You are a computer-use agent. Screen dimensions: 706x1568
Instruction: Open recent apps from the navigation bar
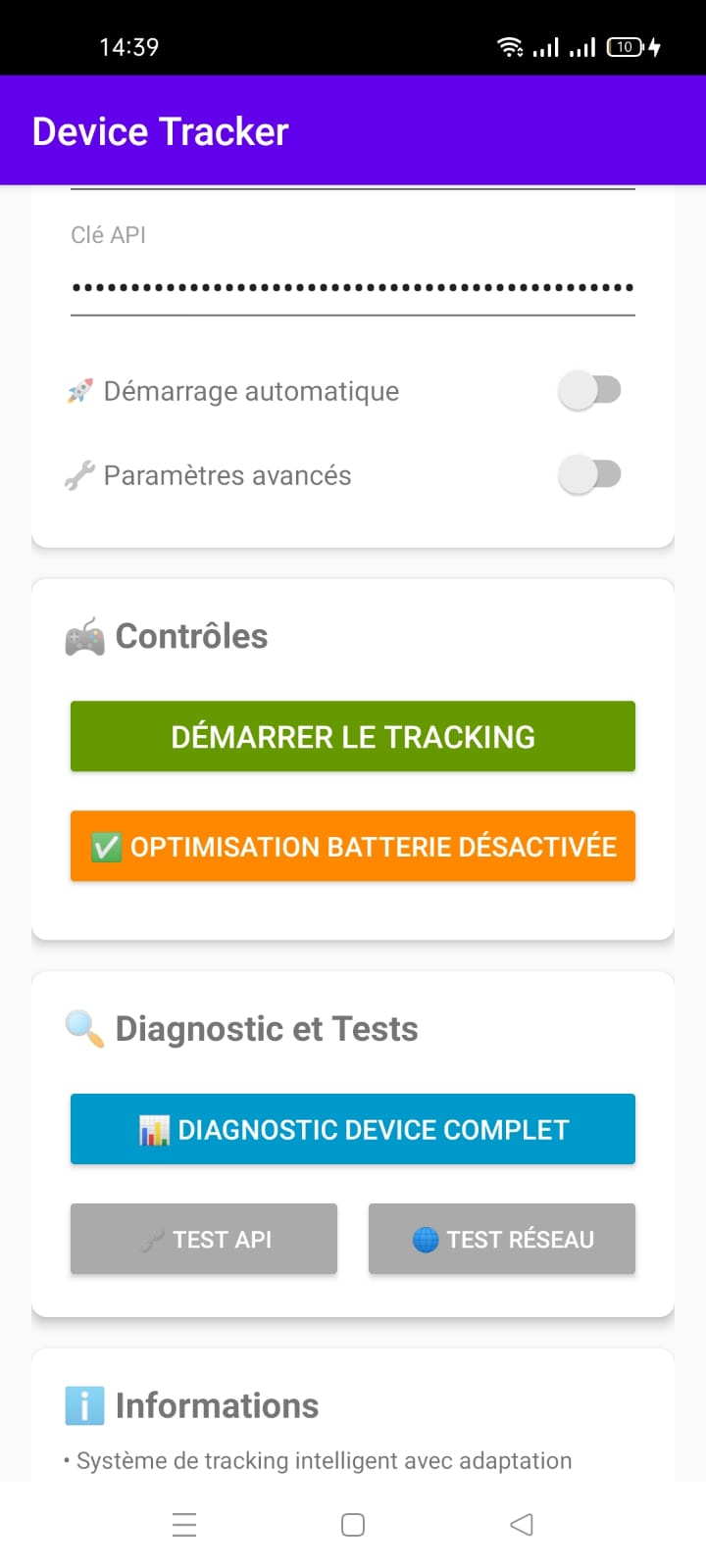point(184,1524)
